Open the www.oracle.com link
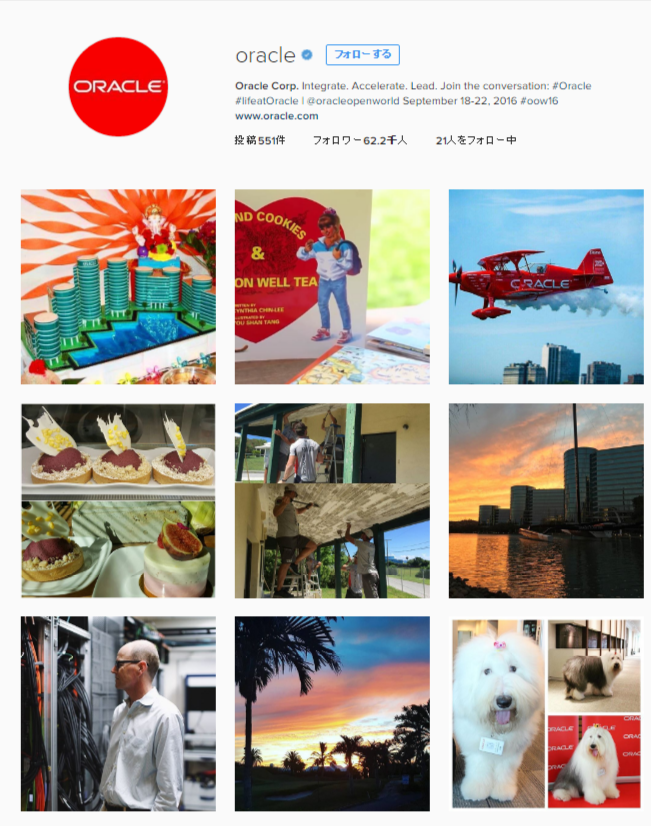651x826 pixels. point(276,116)
